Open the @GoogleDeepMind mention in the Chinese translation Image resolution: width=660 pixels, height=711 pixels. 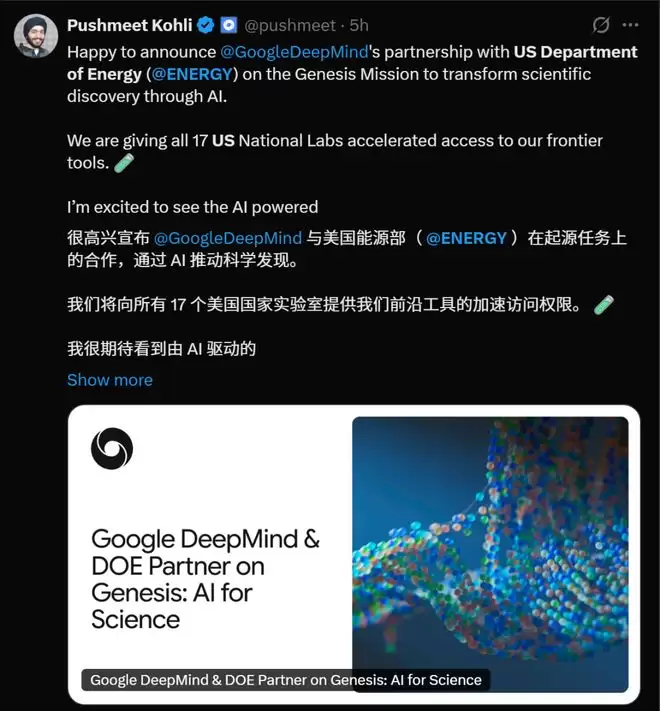click(228, 238)
